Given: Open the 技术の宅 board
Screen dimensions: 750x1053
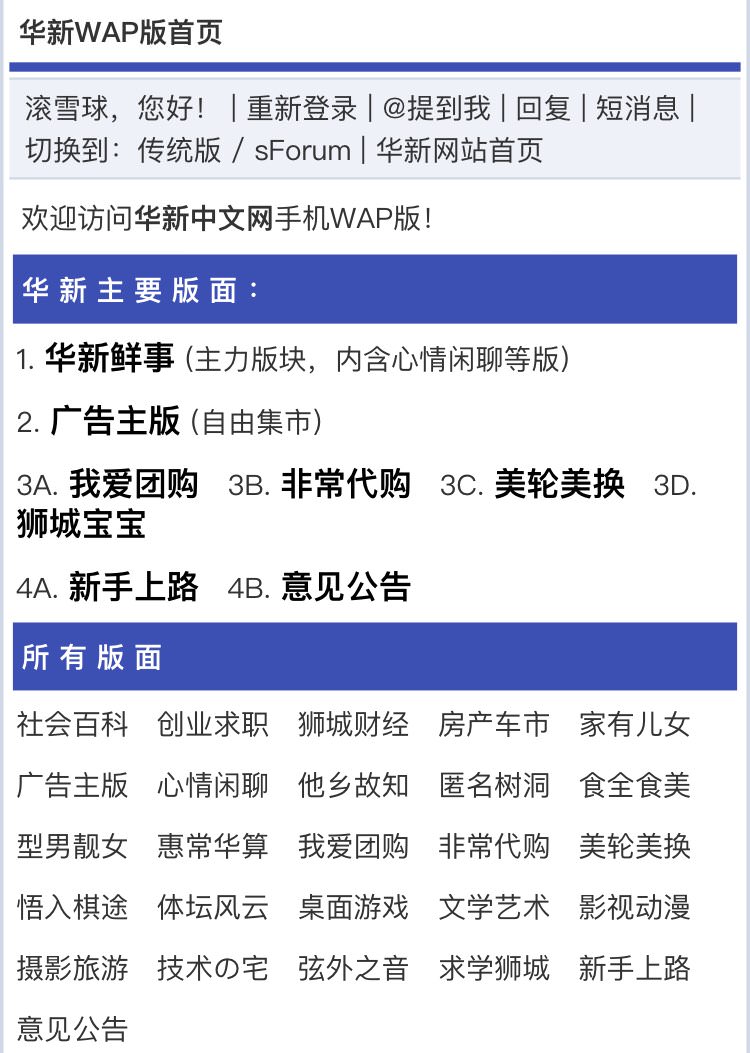Looking at the screenshot, I should pos(213,968).
